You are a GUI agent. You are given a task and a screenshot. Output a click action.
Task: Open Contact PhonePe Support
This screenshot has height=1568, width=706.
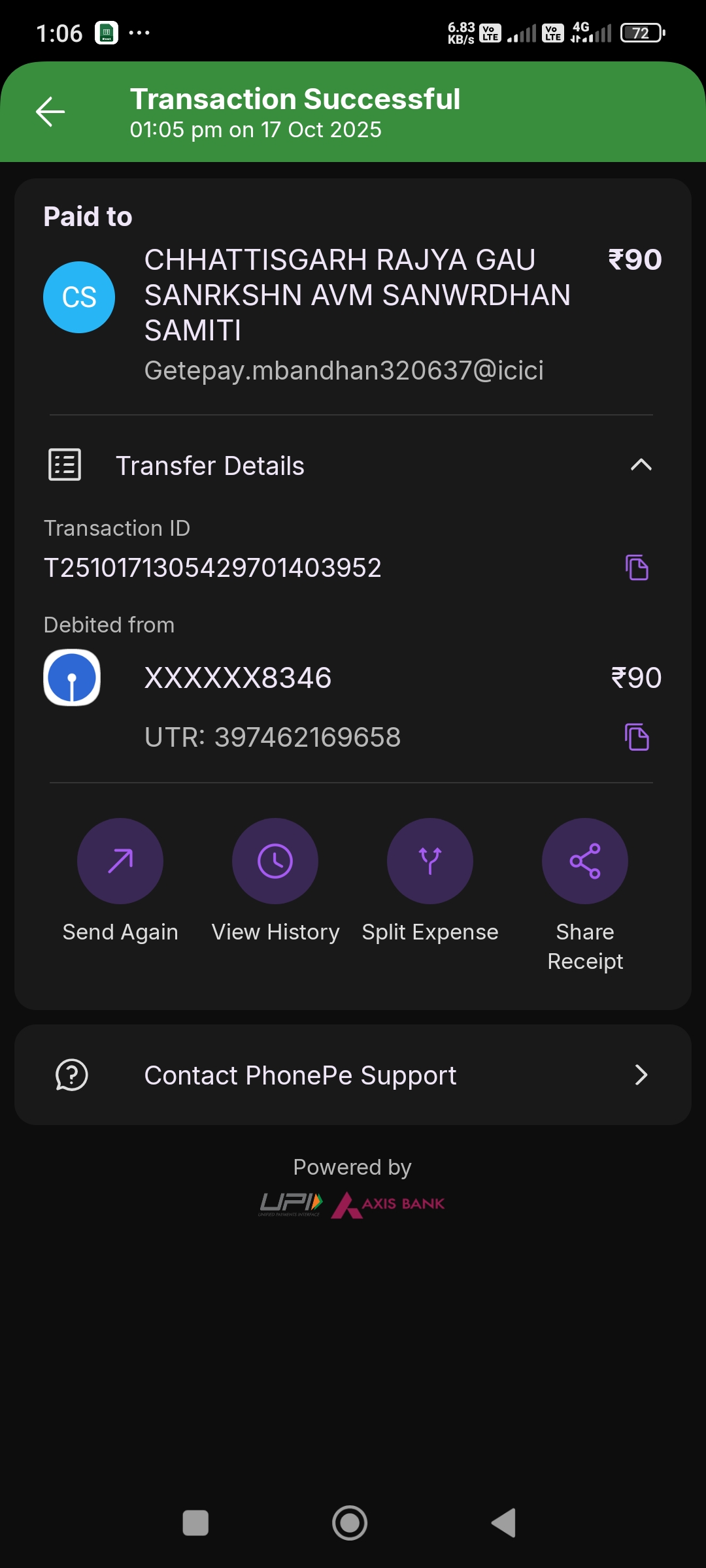(x=353, y=1075)
